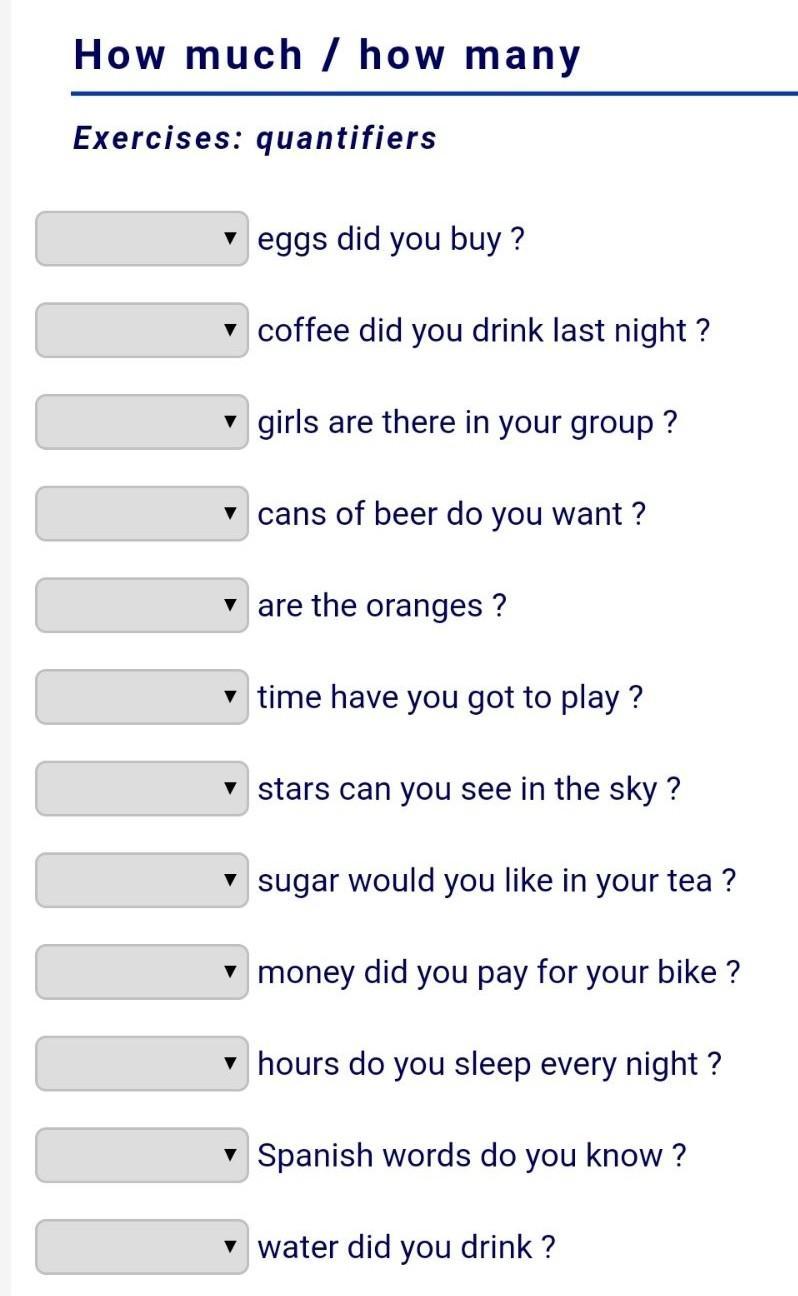798x1296 pixels.
Task: Choose an answer for "stars can you see"
Action: (x=142, y=789)
